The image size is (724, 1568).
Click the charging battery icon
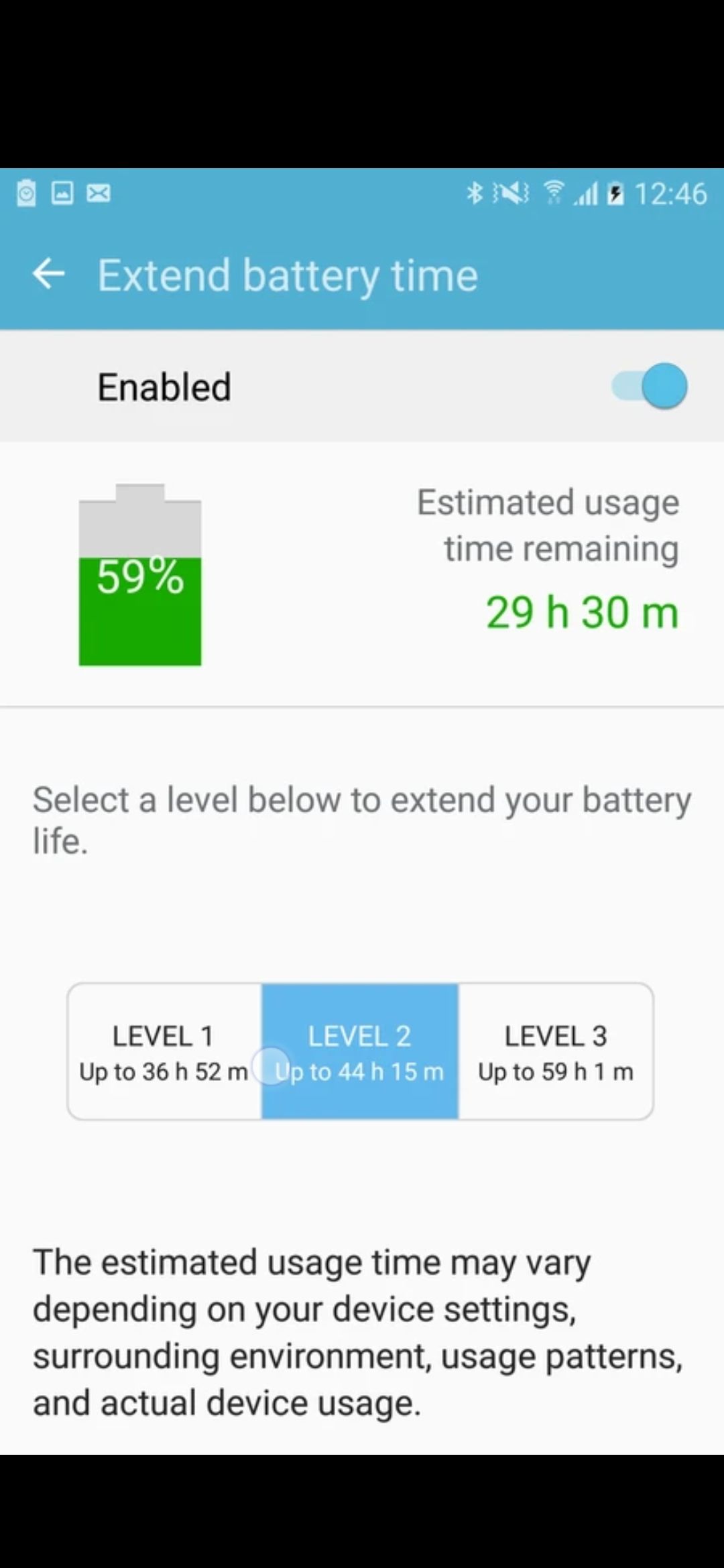point(615,194)
